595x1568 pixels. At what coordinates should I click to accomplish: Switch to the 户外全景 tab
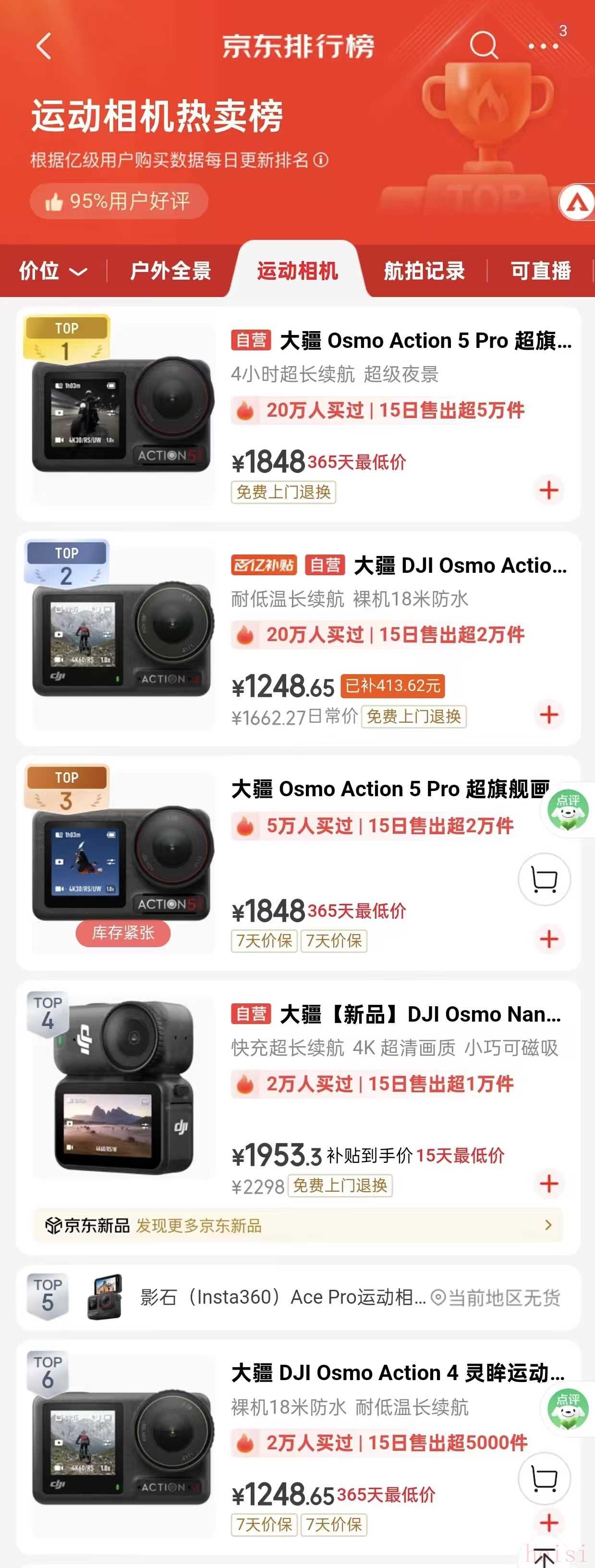pos(170,271)
